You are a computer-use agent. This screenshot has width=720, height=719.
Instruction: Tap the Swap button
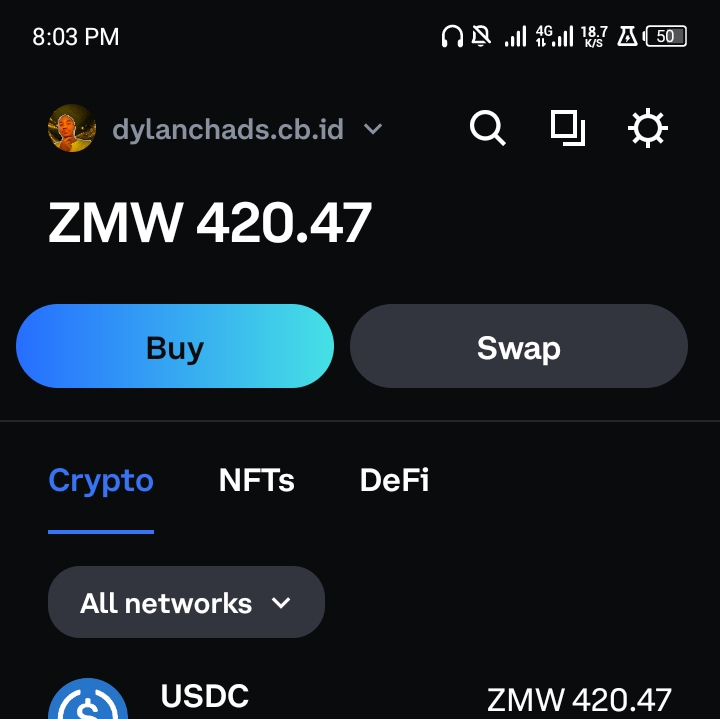point(519,346)
